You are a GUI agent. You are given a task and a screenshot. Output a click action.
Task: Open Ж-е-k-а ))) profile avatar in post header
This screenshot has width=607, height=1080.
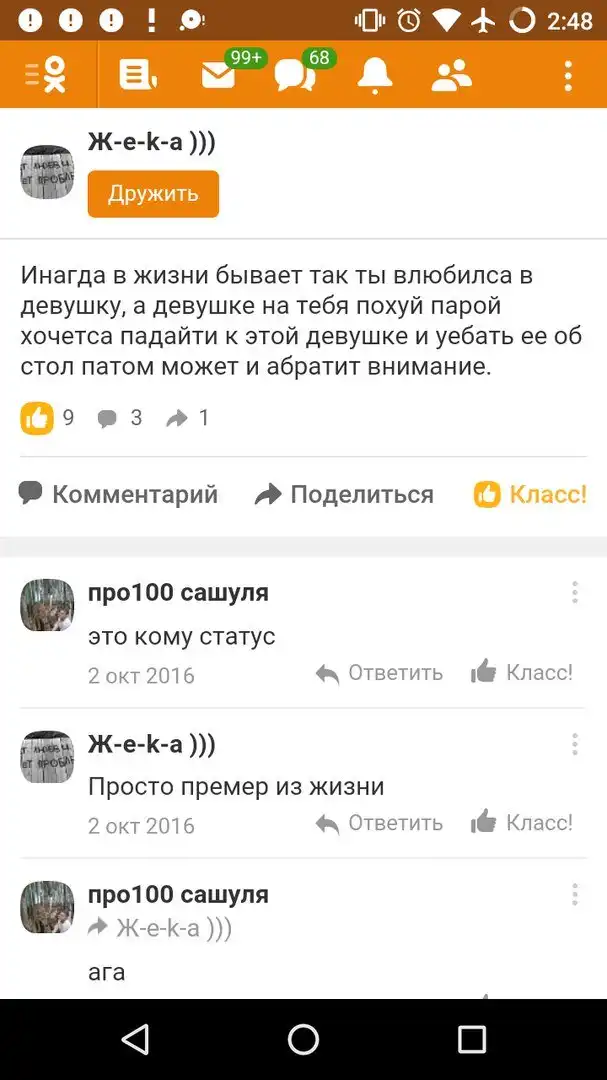(47, 171)
